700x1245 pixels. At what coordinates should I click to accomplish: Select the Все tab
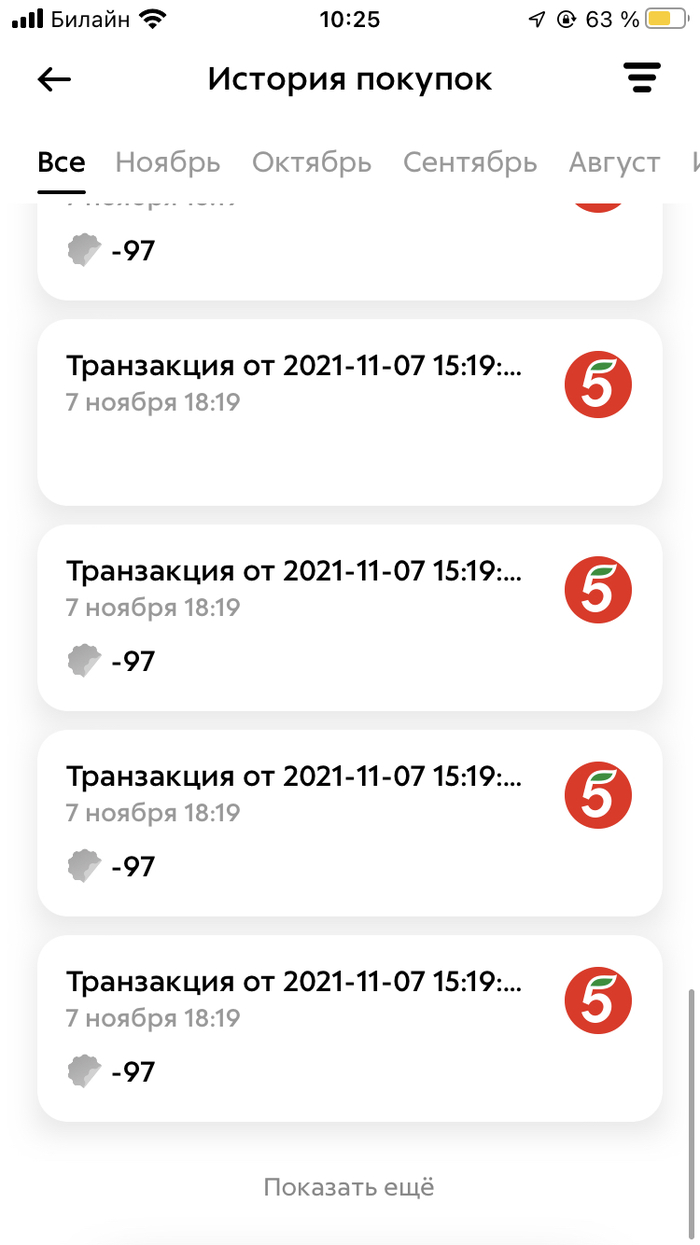[61, 162]
